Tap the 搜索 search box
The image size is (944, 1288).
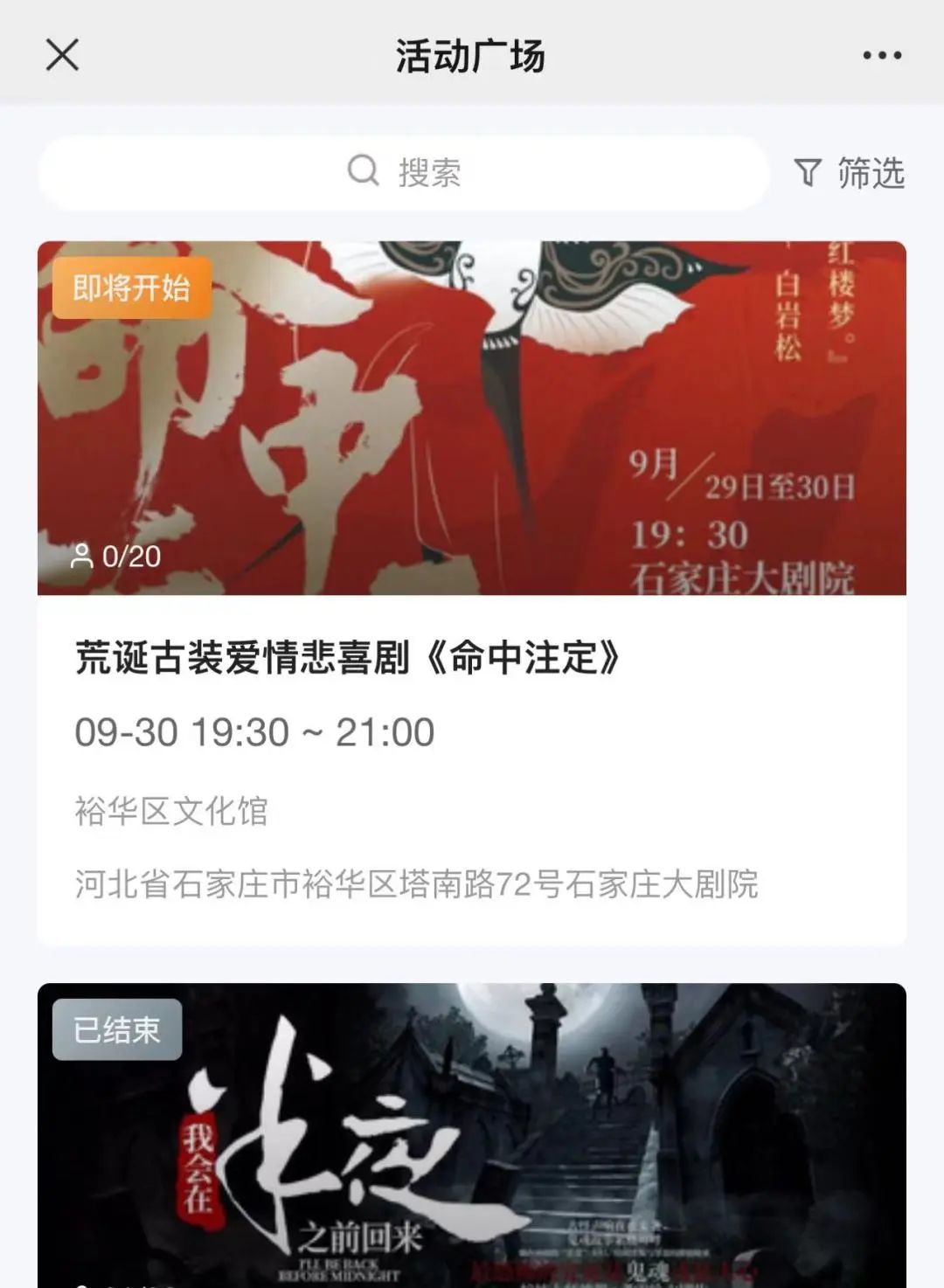coord(404,172)
